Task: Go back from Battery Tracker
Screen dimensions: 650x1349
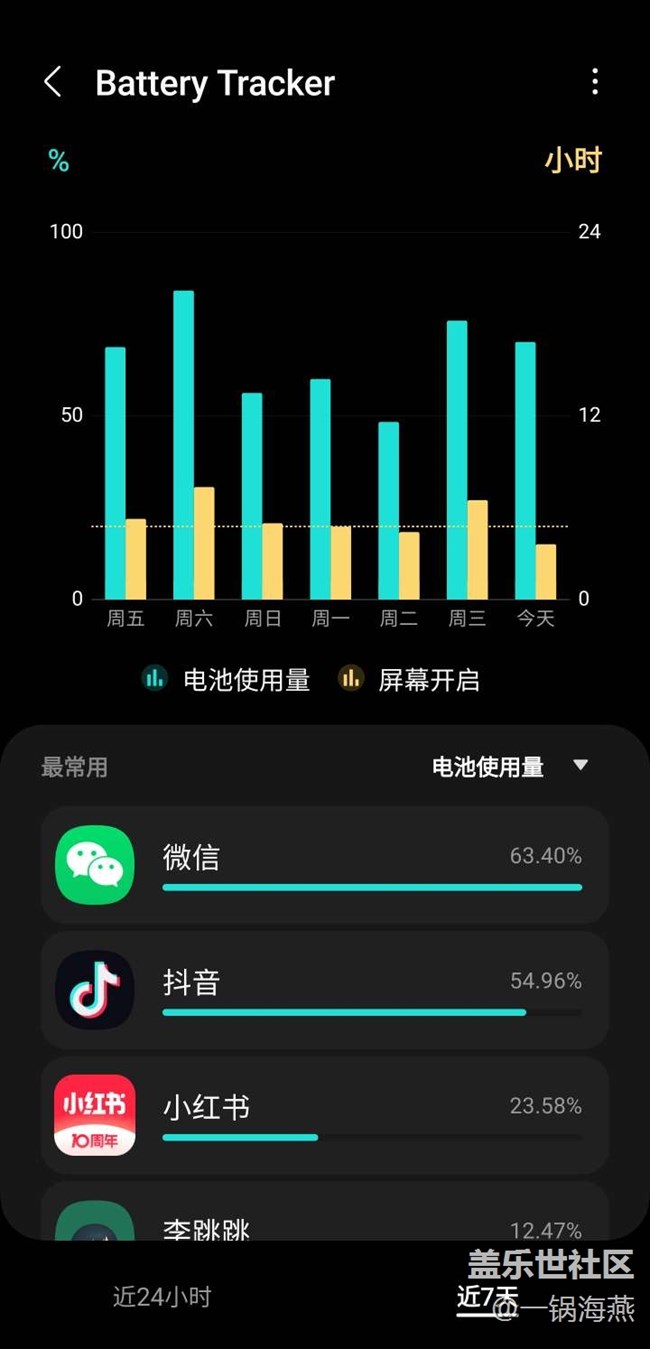Action: tap(53, 83)
